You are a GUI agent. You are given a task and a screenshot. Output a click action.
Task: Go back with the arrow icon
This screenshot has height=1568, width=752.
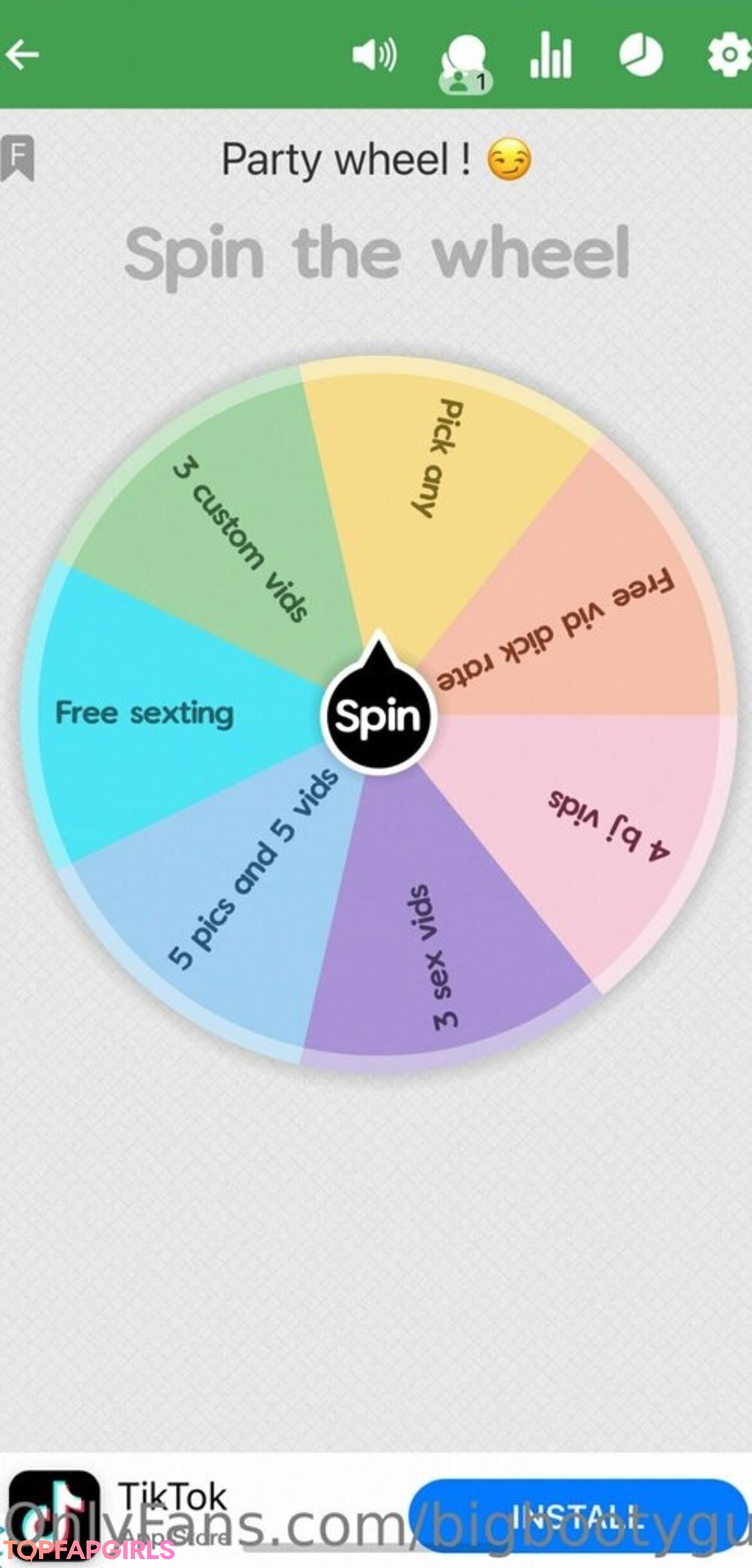(x=22, y=55)
